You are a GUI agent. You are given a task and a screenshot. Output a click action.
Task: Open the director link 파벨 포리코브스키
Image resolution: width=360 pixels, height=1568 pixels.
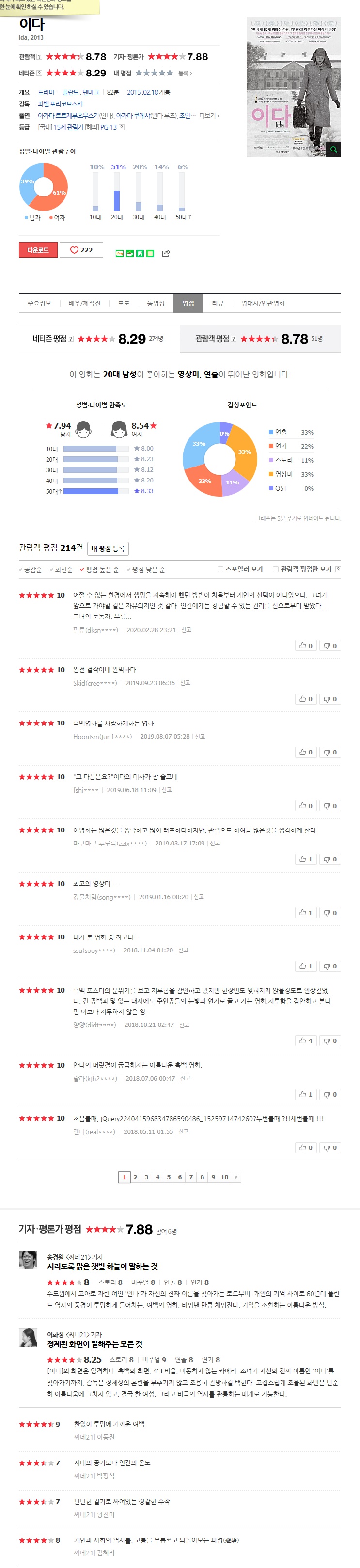point(60,104)
